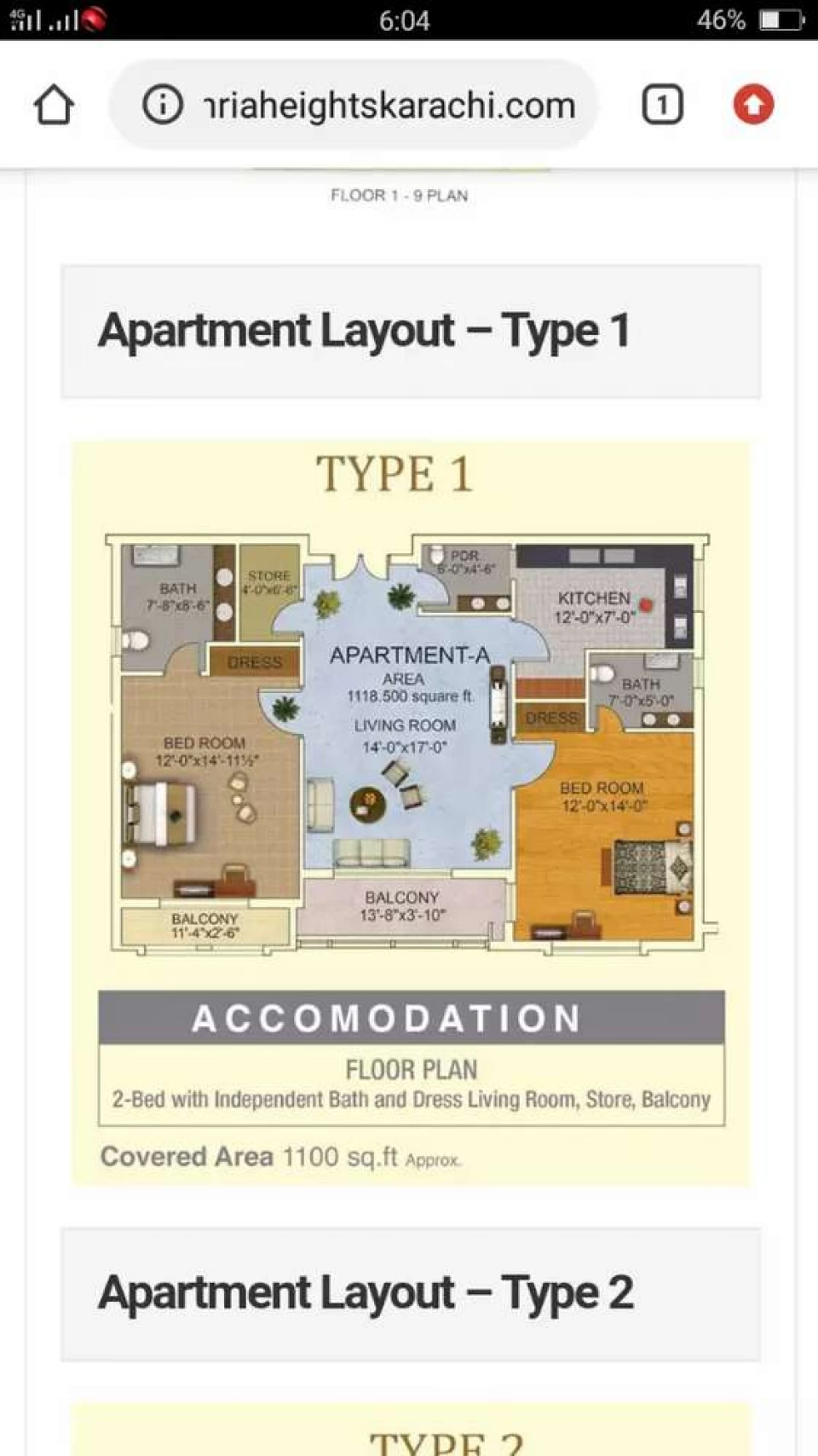Image resolution: width=818 pixels, height=1456 pixels.
Task: Tap the address bar showing riaheightskarachi.com
Action: point(353,105)
